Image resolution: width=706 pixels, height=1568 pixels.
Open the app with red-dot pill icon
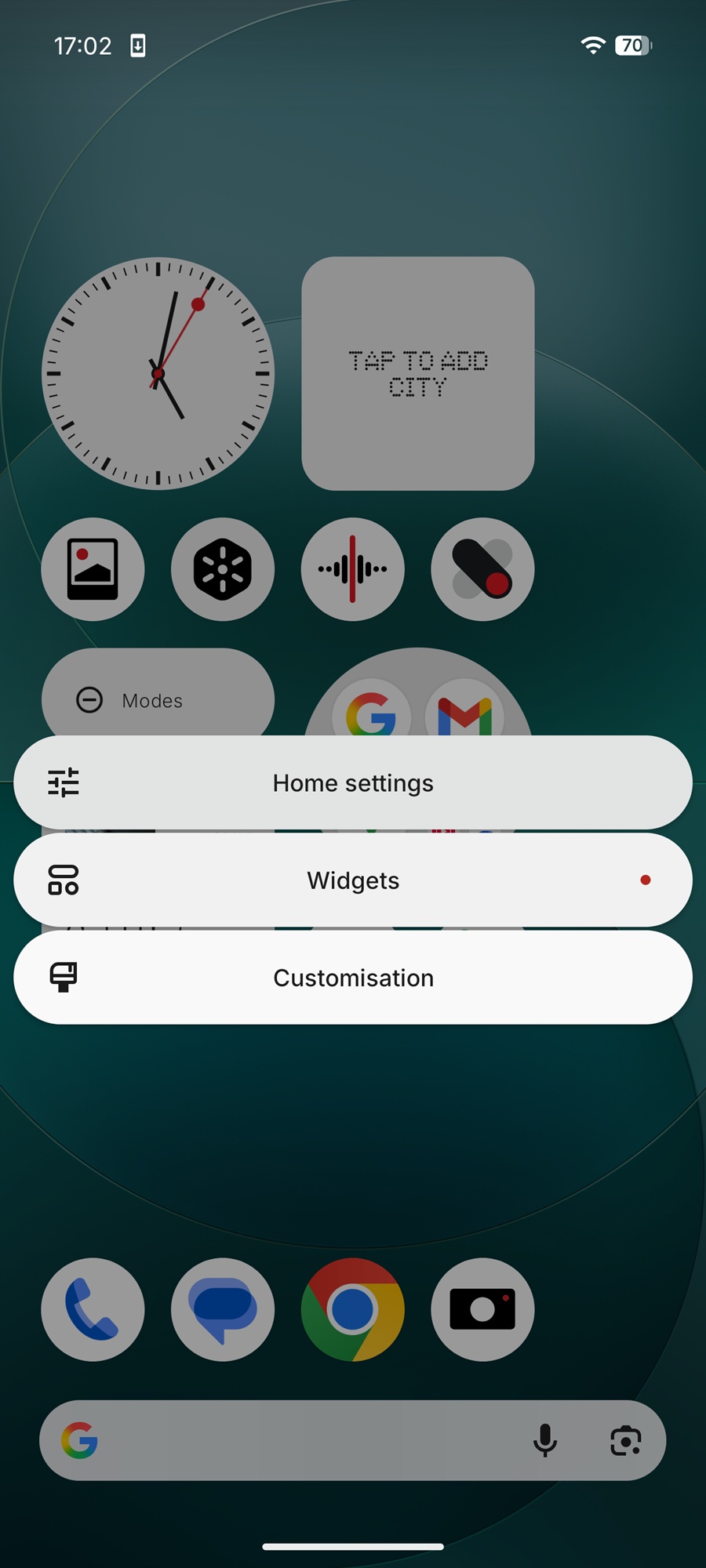click(482, 569)
